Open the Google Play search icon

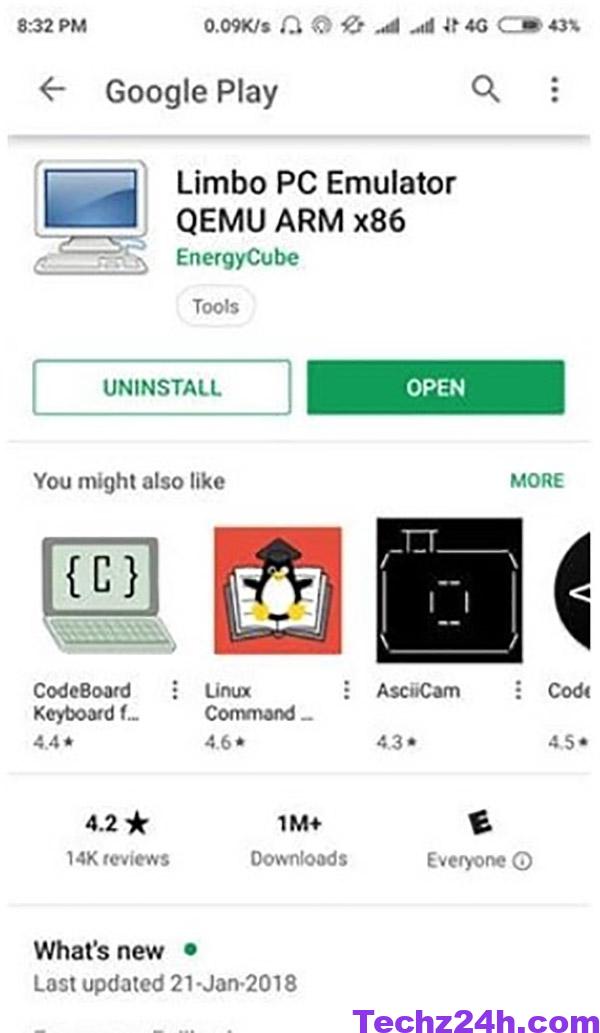(486, 89)
